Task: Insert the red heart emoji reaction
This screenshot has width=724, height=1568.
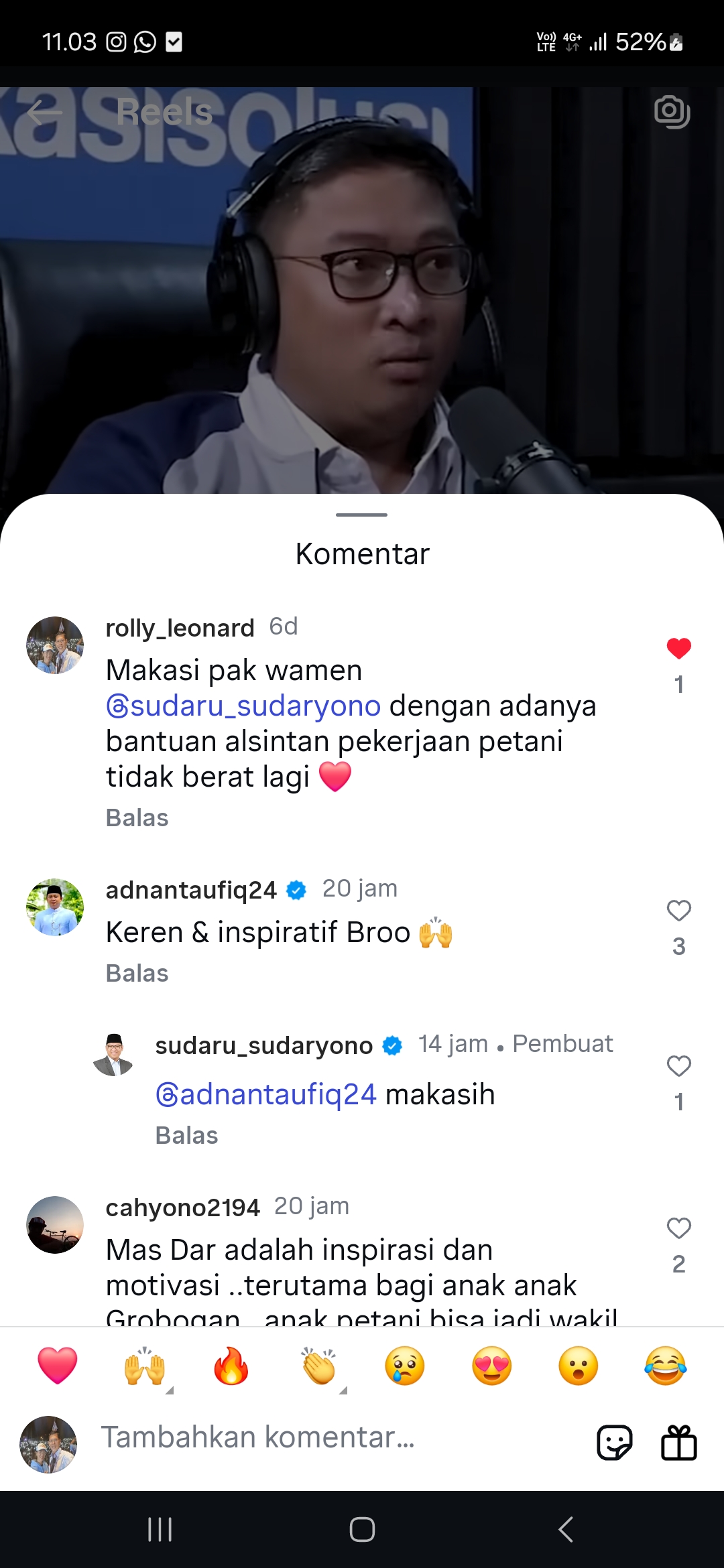Action: tap(58, 1366)
